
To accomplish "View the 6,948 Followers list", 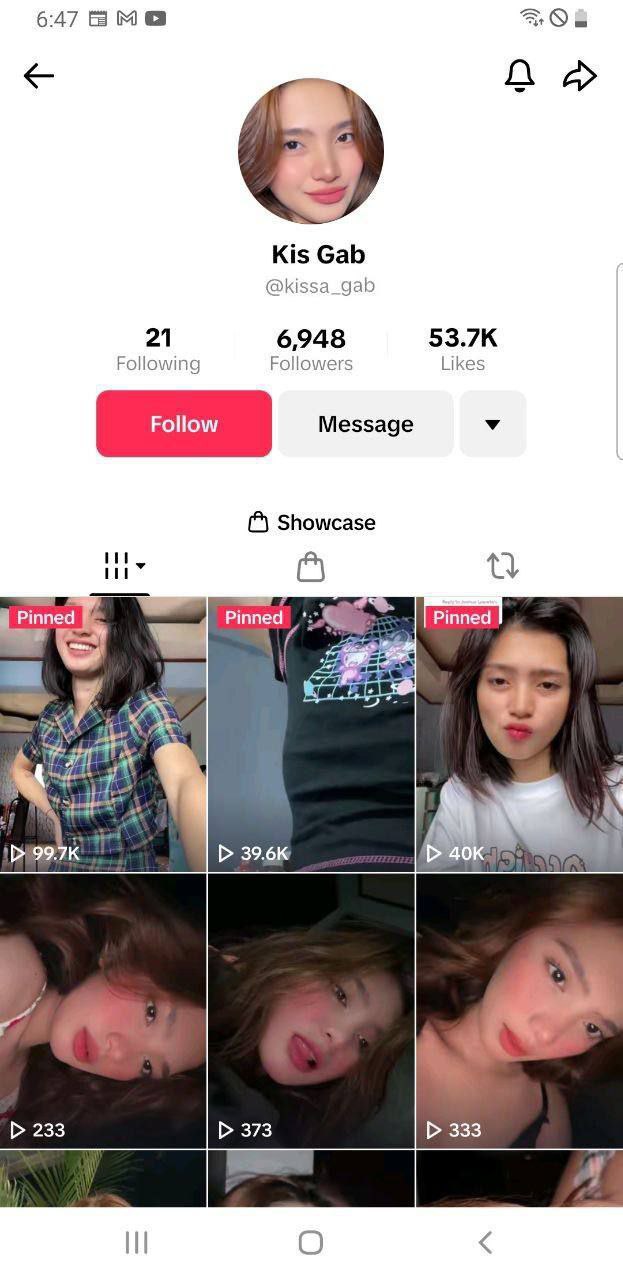I will click(x=311, y=350).
